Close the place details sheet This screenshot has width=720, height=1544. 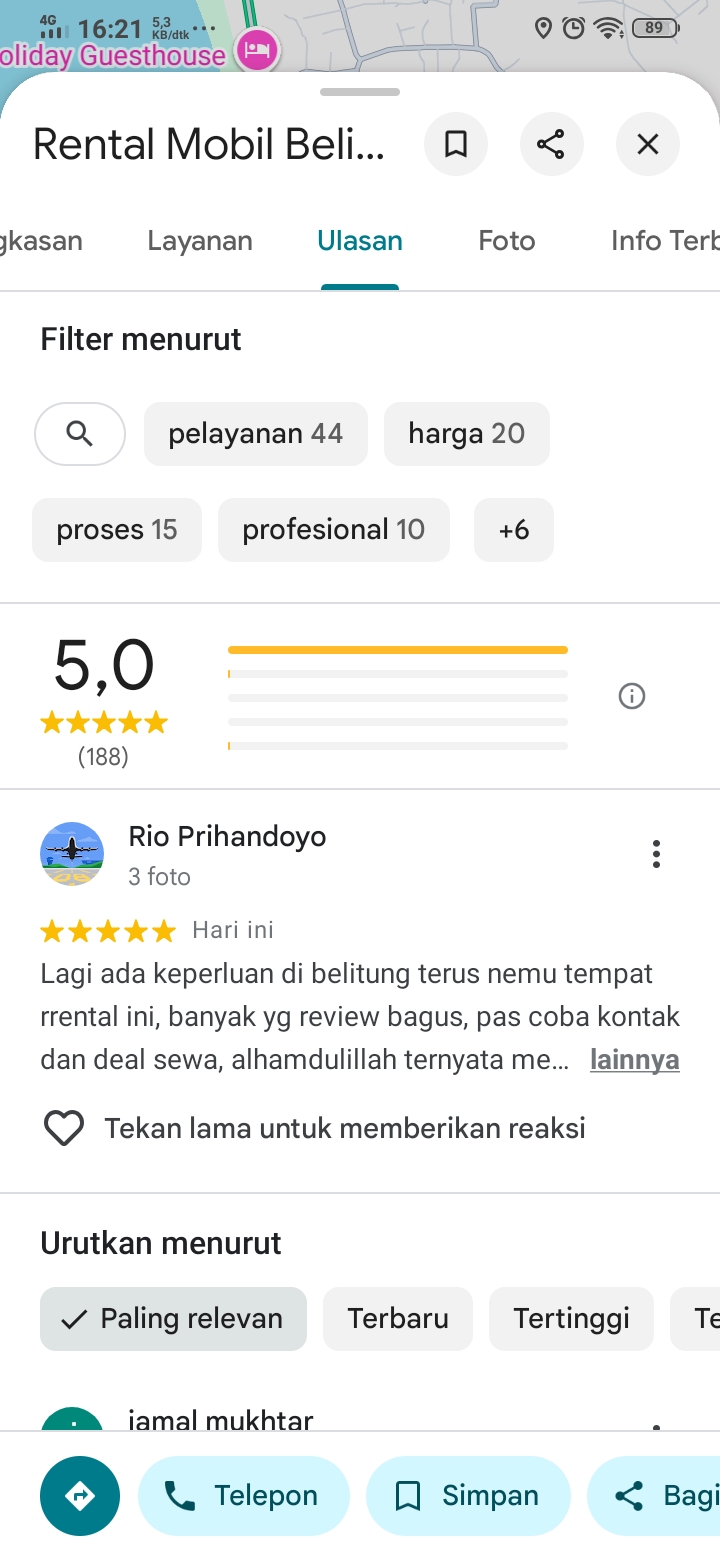(648, 145)
